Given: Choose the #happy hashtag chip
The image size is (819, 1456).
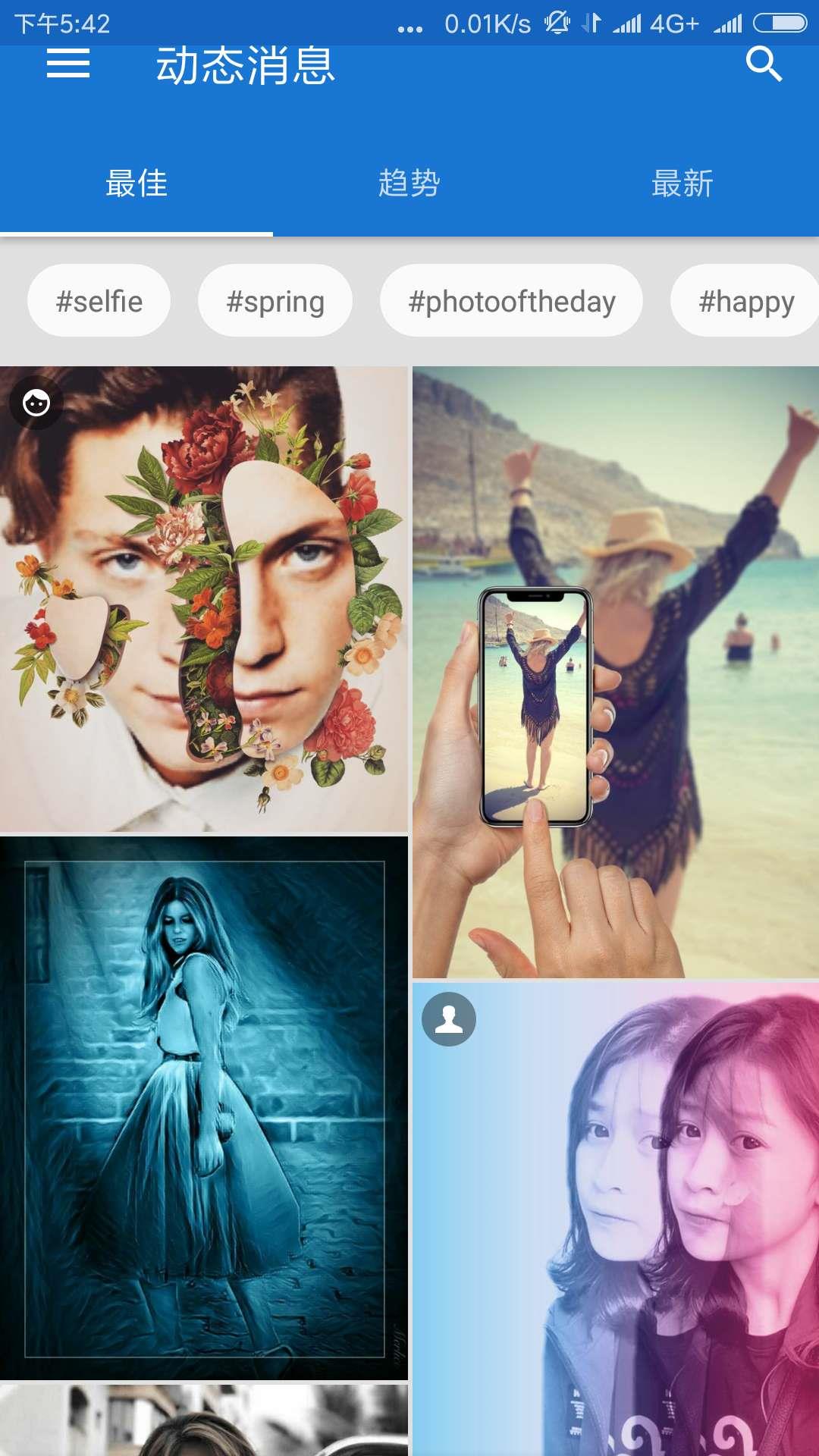Looking at the screenshot, I should click(746, 301).
